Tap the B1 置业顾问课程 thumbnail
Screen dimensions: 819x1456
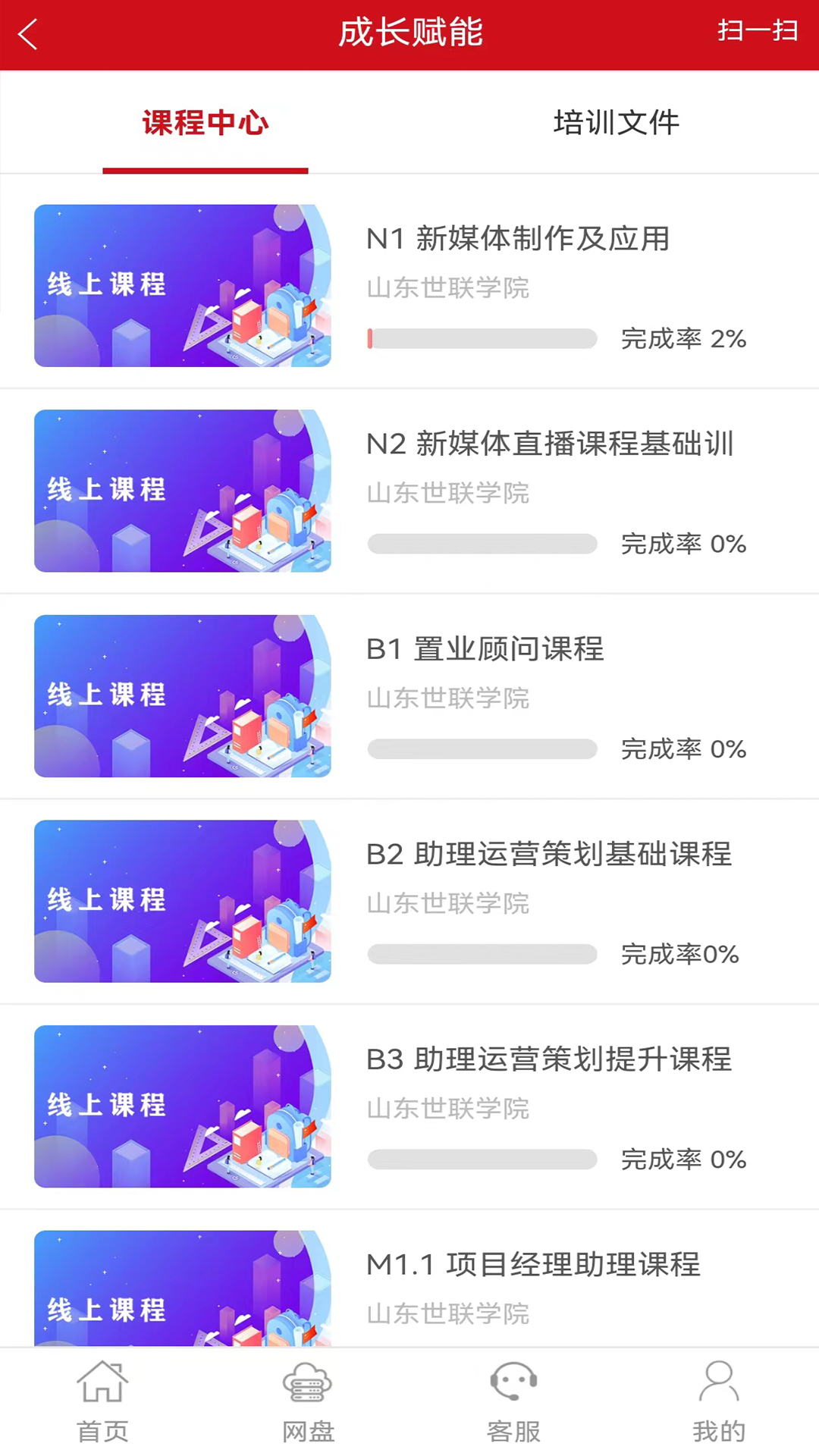(x=182, y=696)
